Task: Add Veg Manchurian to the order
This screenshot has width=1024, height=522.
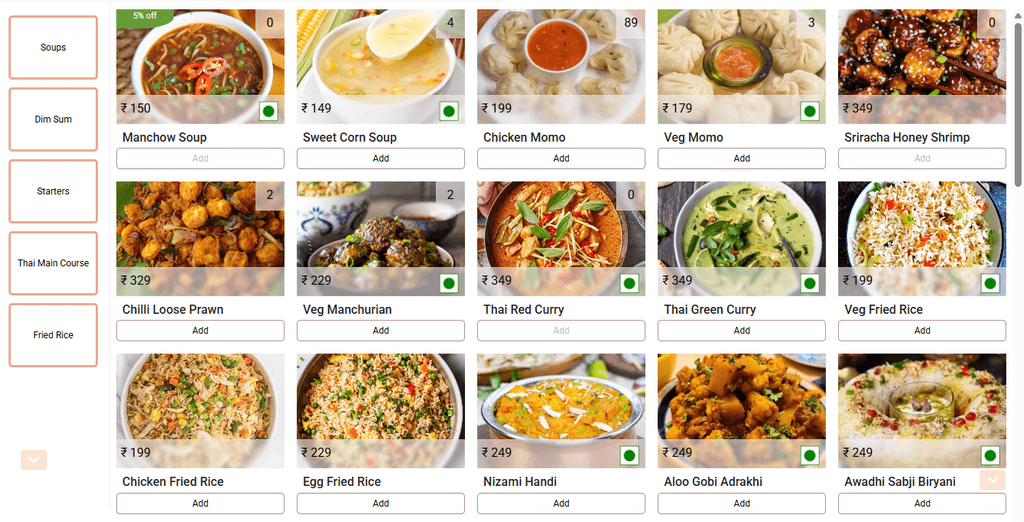Action: [380, 331]
